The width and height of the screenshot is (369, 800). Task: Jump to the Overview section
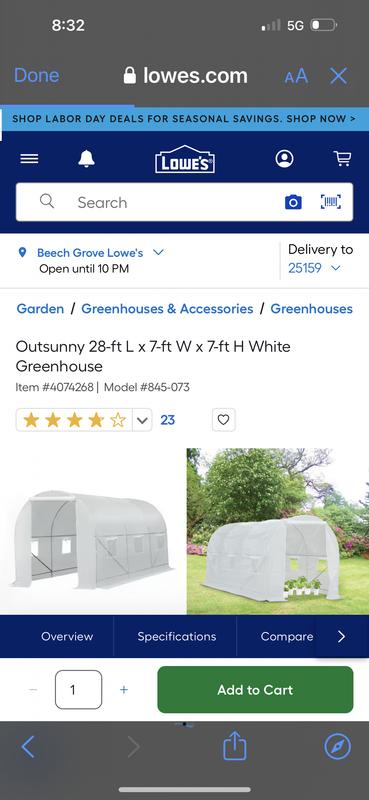click(67, 636)
